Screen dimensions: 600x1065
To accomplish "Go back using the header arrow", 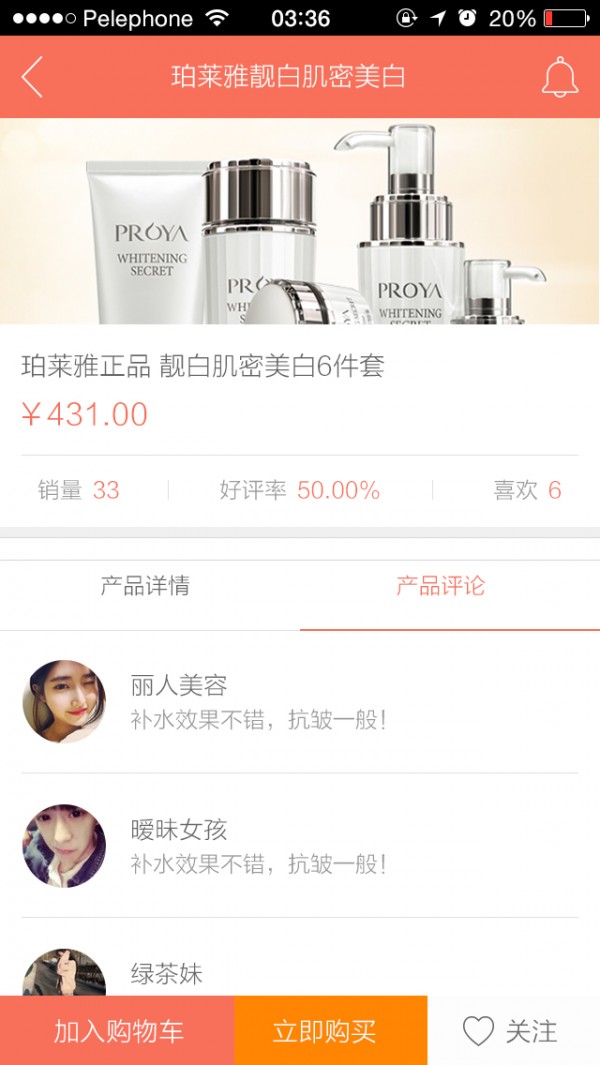I will (x=32, y=77).
